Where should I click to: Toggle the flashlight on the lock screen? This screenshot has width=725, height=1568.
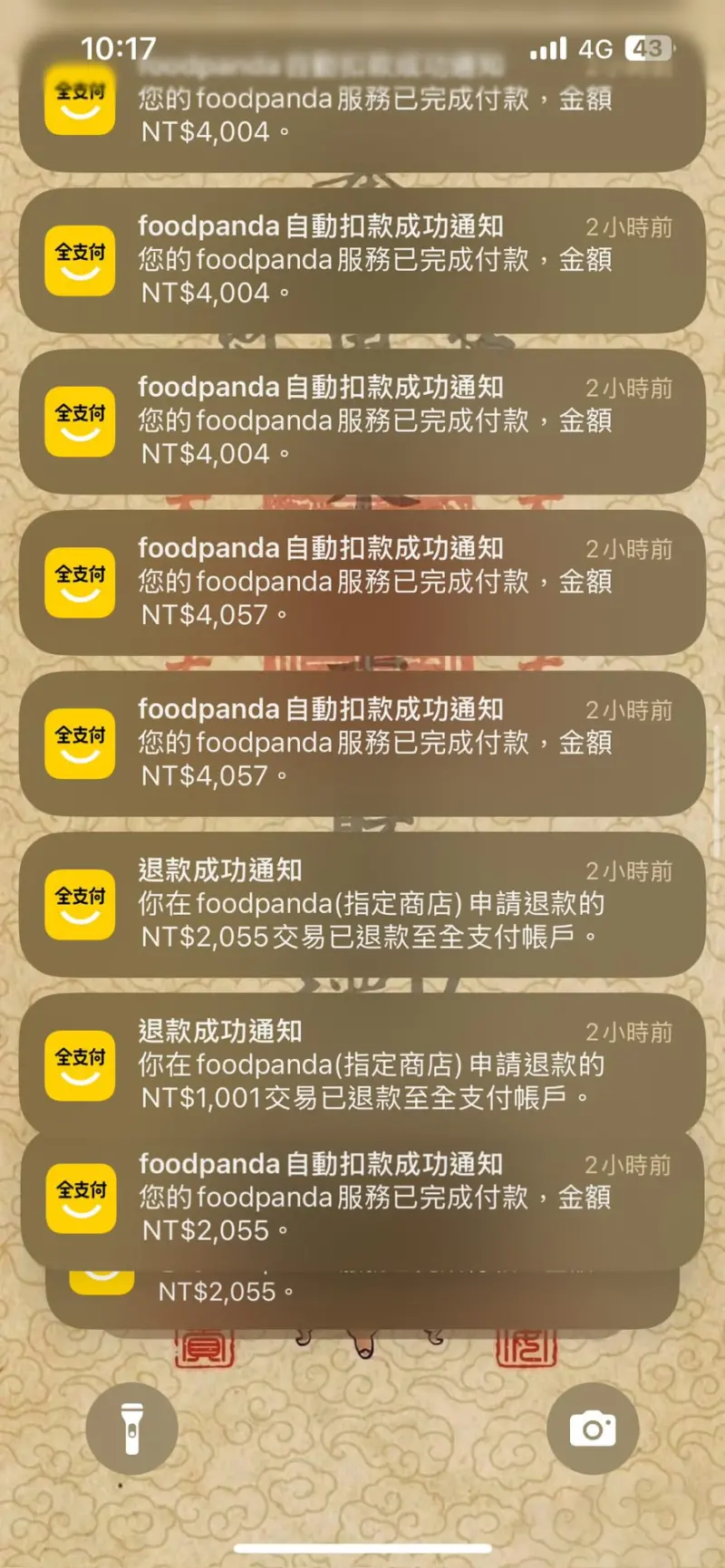coord(132,1427)
